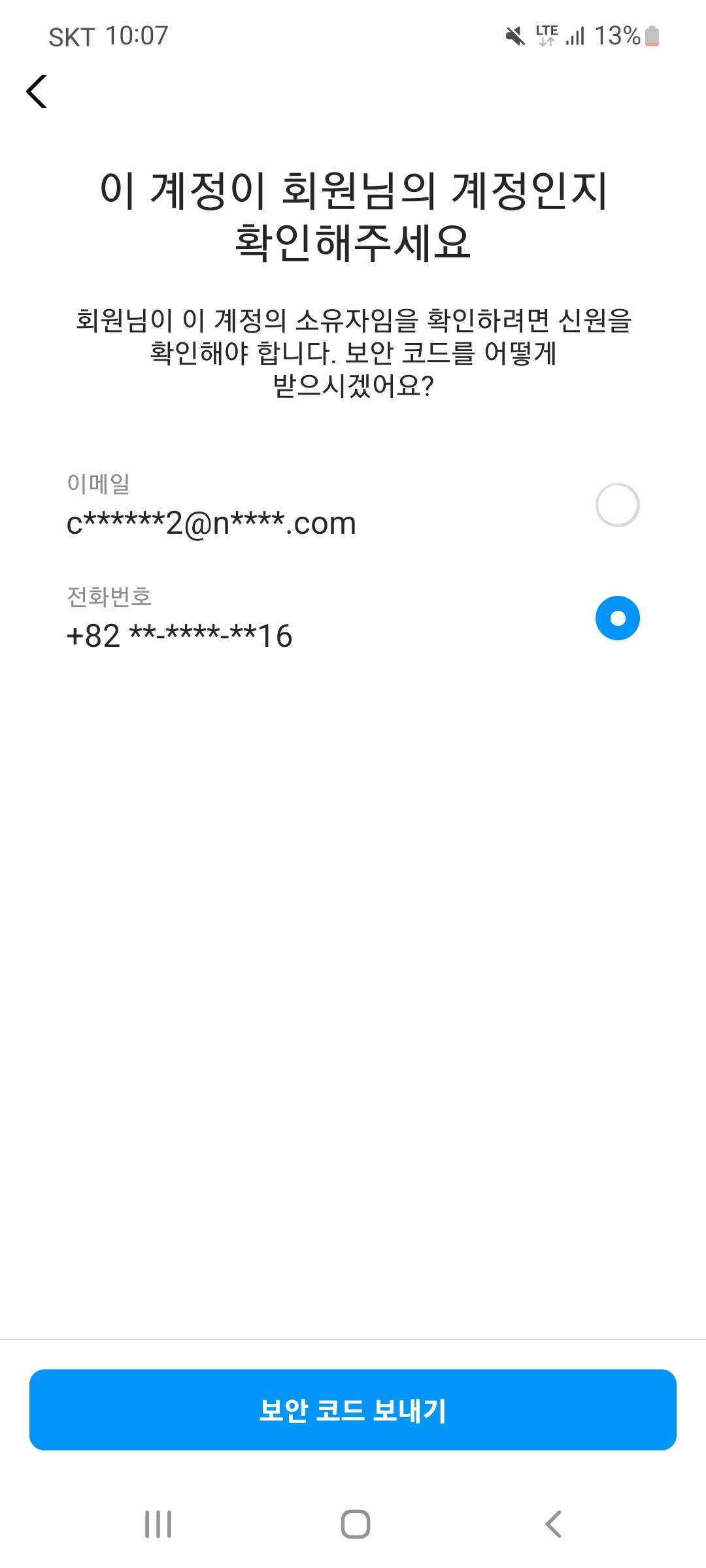Screen dimensions: 706x1568
Task: Go to the home screen
Action: click(355, 1524)
